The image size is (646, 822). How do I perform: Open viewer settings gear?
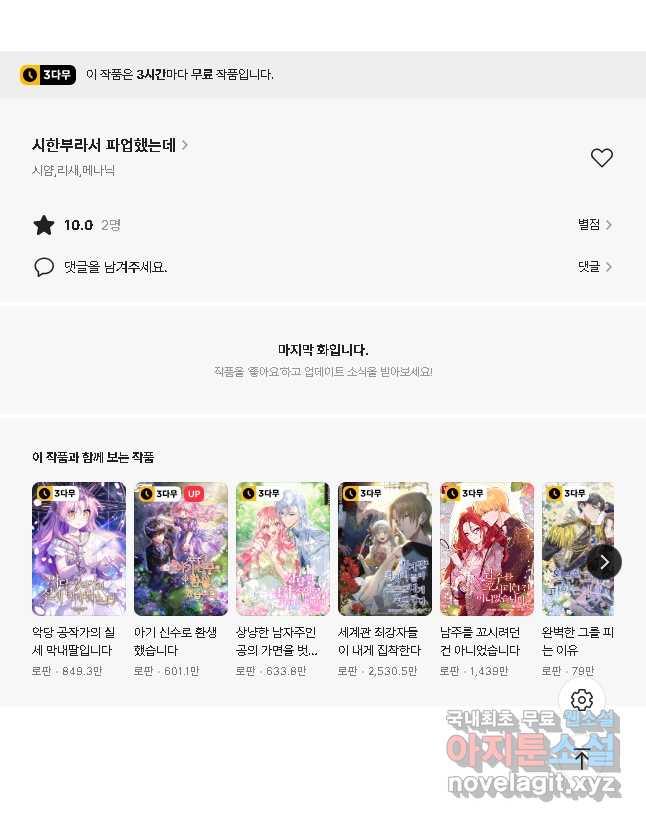point(582,700)
